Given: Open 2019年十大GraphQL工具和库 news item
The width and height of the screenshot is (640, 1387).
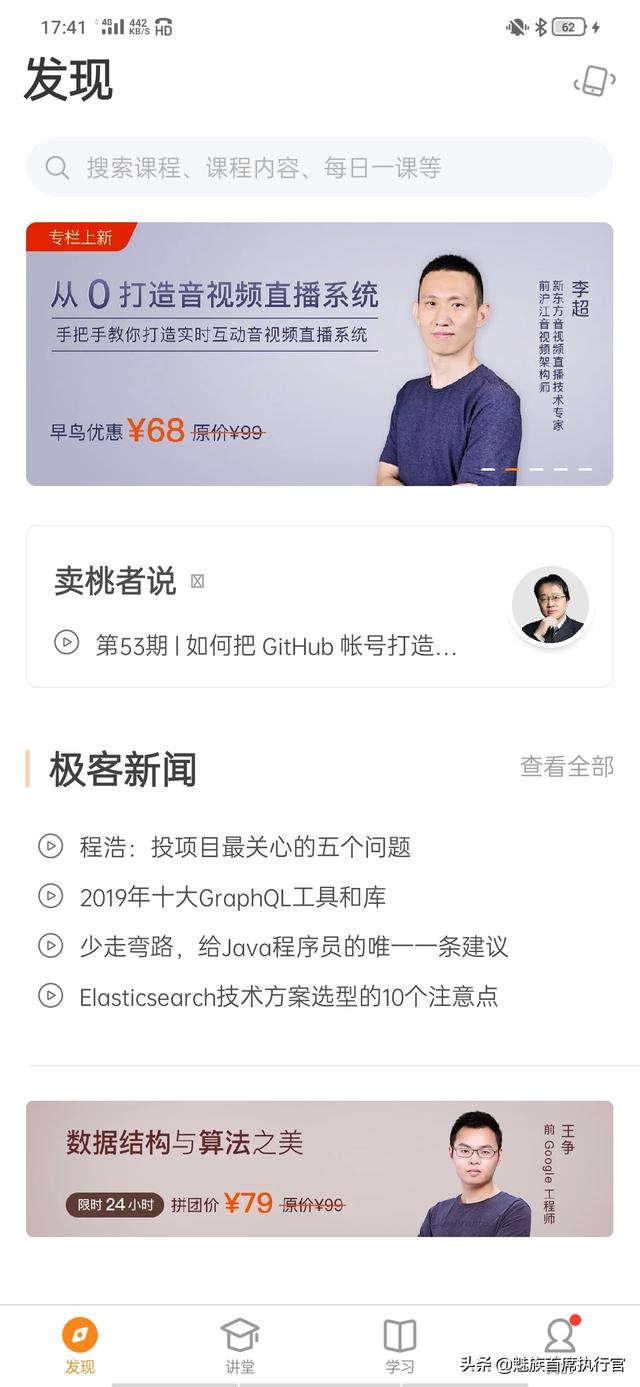Looking at the screenshot, I should tap(232, 897).
